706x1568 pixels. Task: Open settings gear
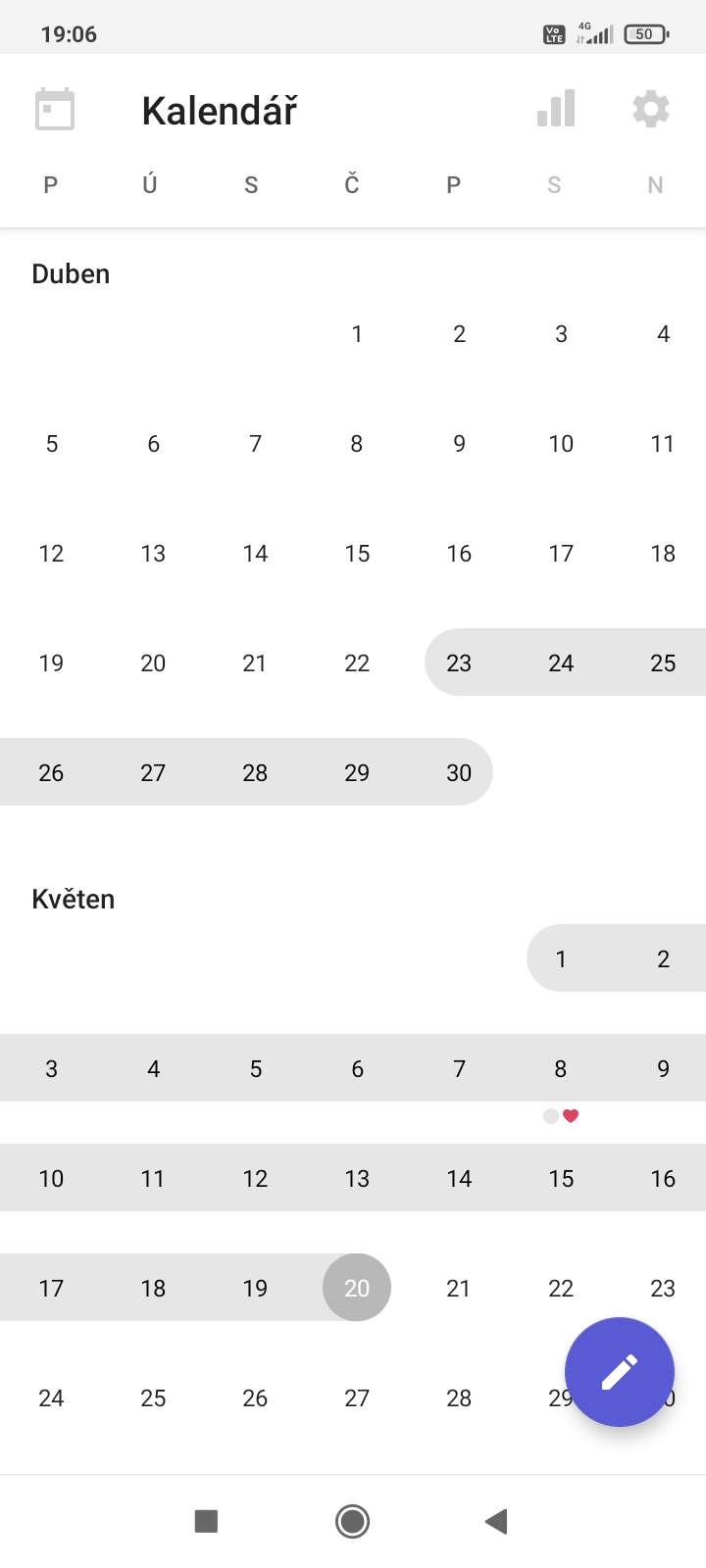tap(651, 110)
